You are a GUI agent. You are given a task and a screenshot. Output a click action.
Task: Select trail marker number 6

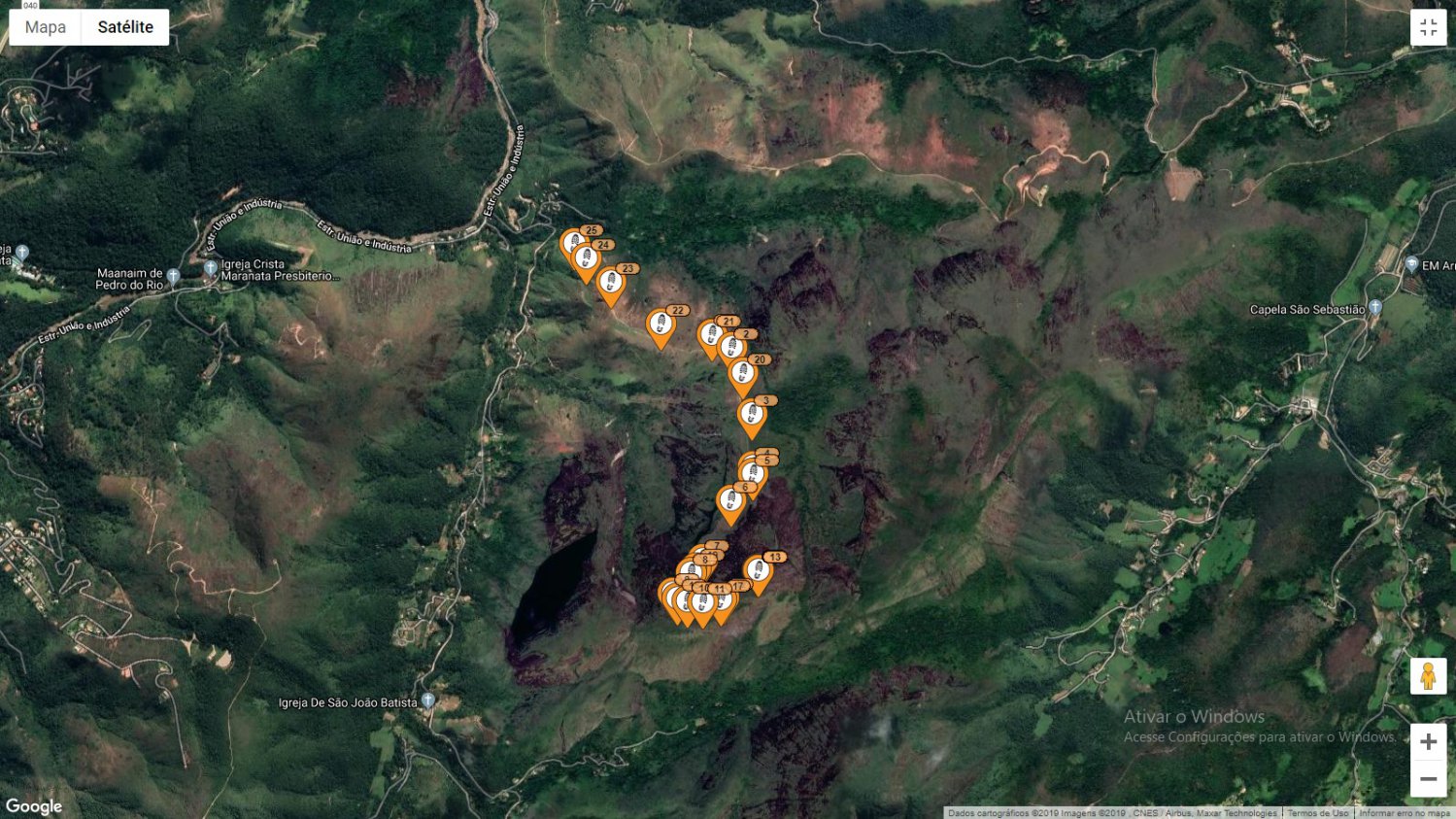pyautogui.click(x=729, y=502)
